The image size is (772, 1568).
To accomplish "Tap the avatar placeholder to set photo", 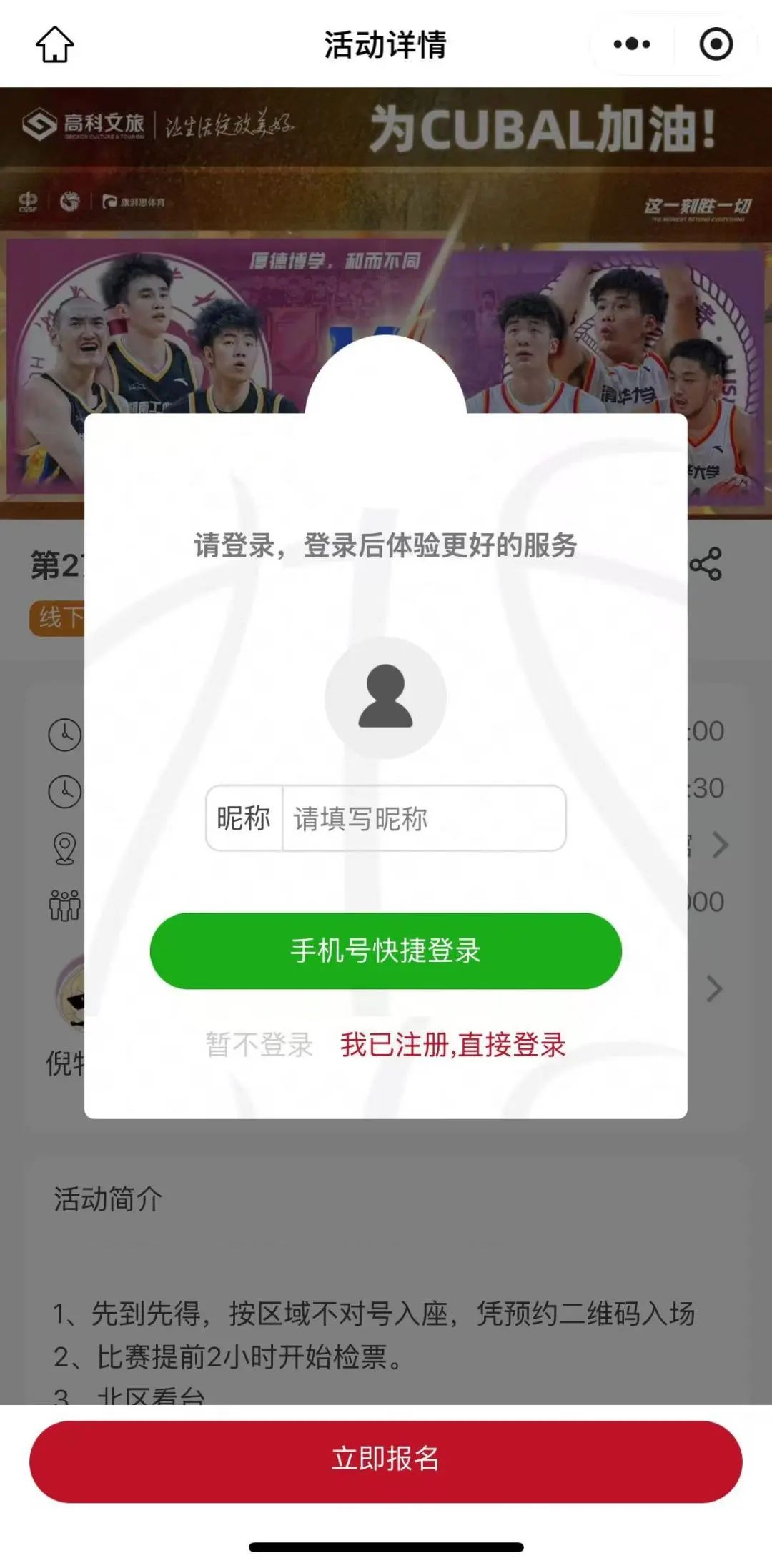I will (x=385, y=698).
